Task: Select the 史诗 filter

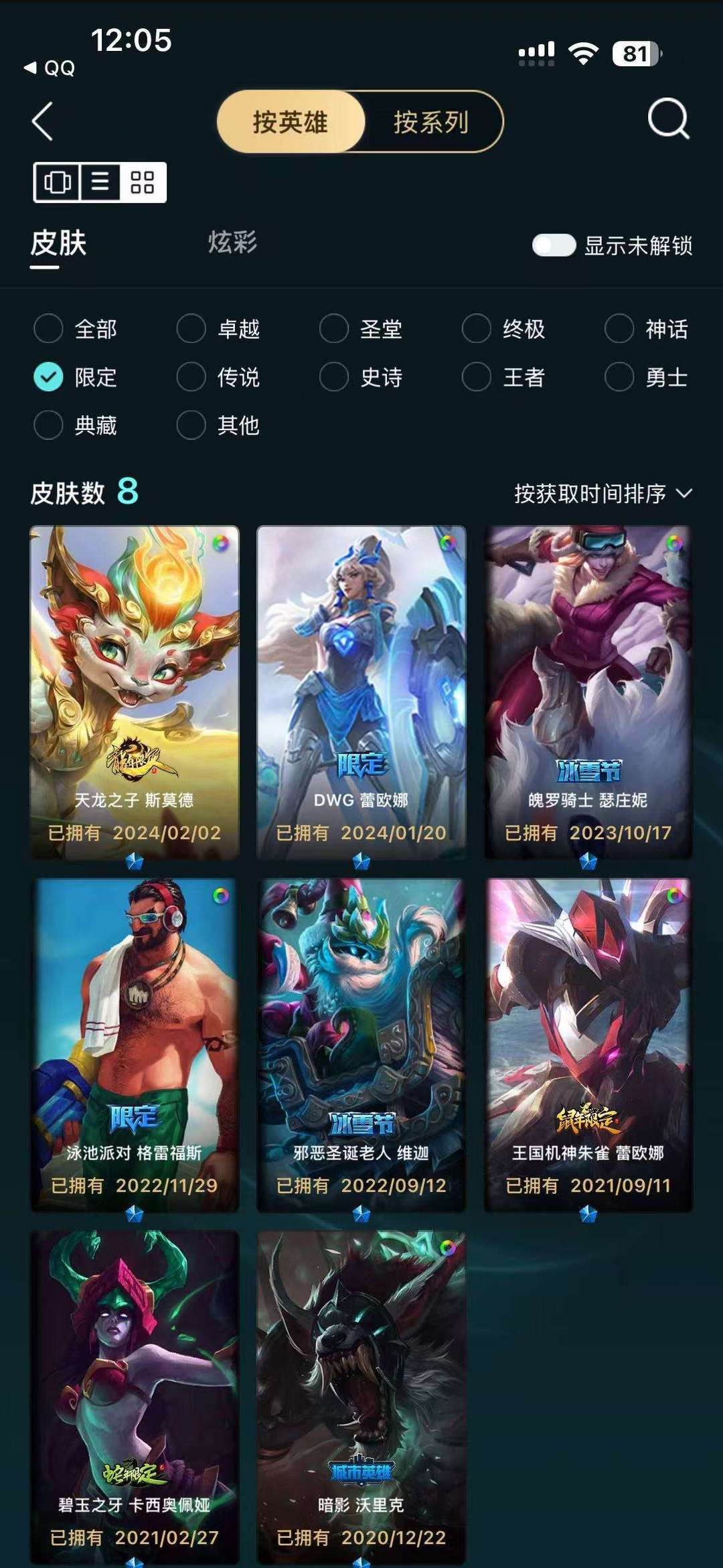Action: pos(361,377)
